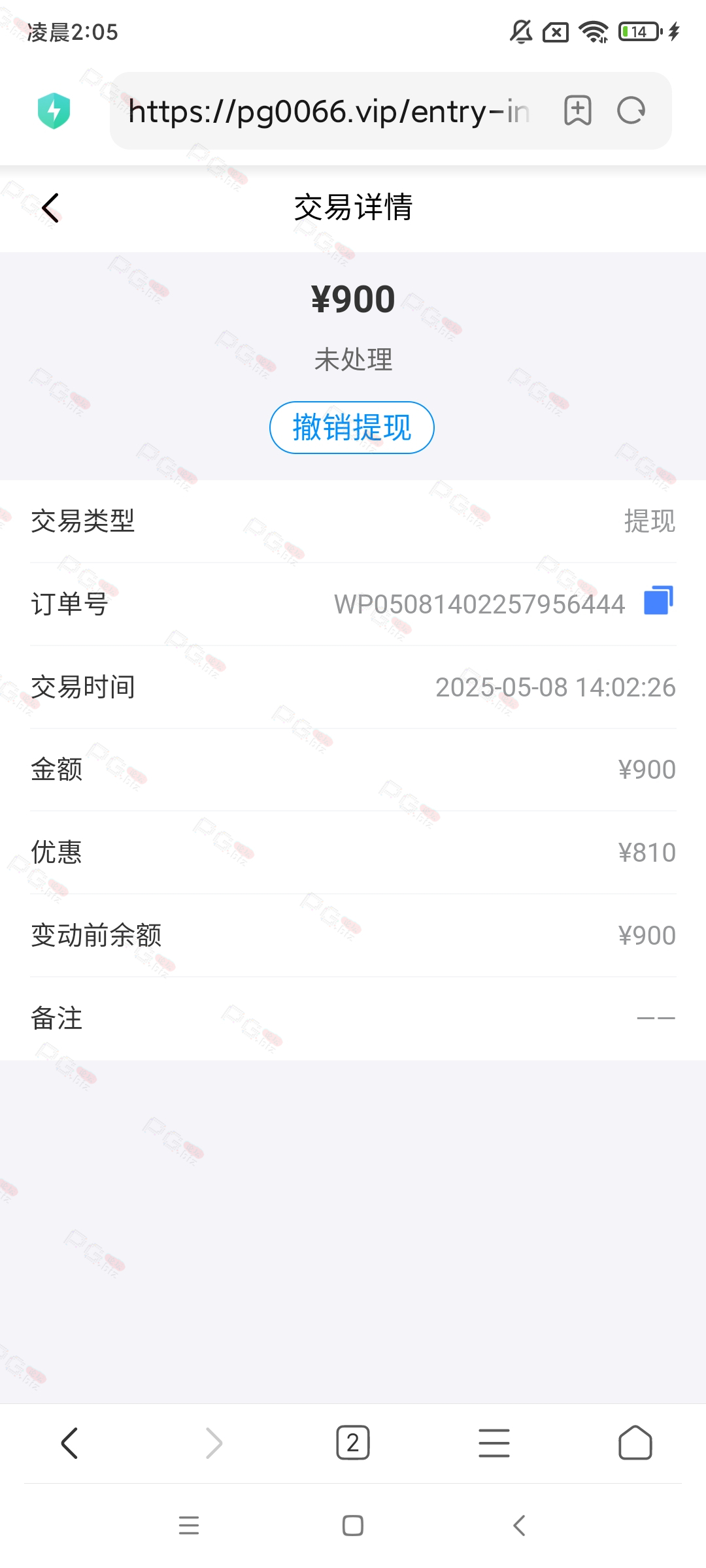Screen dimensions: 706x1568
Task: Add this page to bookmarks
Action: coord(578,110)
